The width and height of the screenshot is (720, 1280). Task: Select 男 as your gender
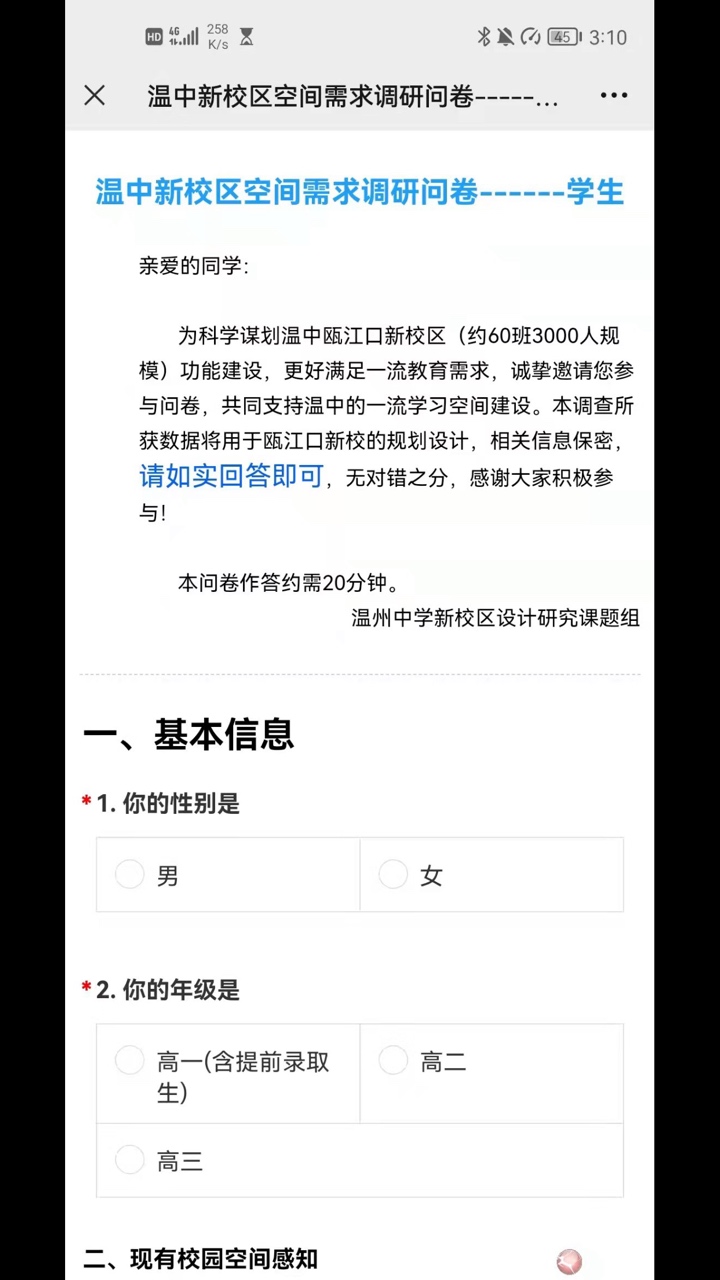coord(130,875)
